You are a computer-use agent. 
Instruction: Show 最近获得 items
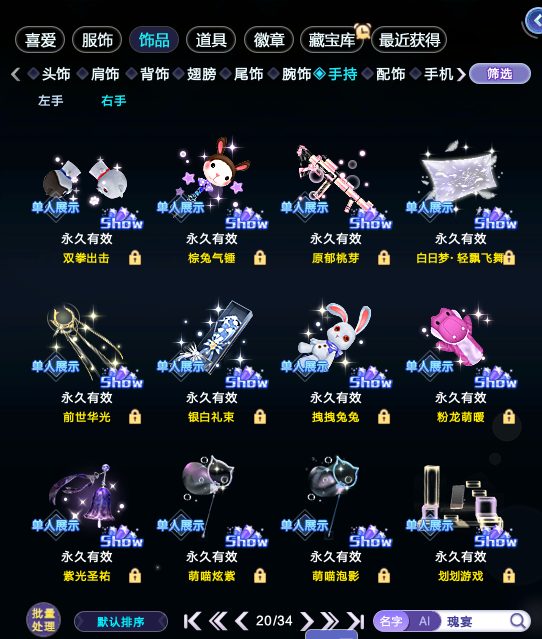409,40
